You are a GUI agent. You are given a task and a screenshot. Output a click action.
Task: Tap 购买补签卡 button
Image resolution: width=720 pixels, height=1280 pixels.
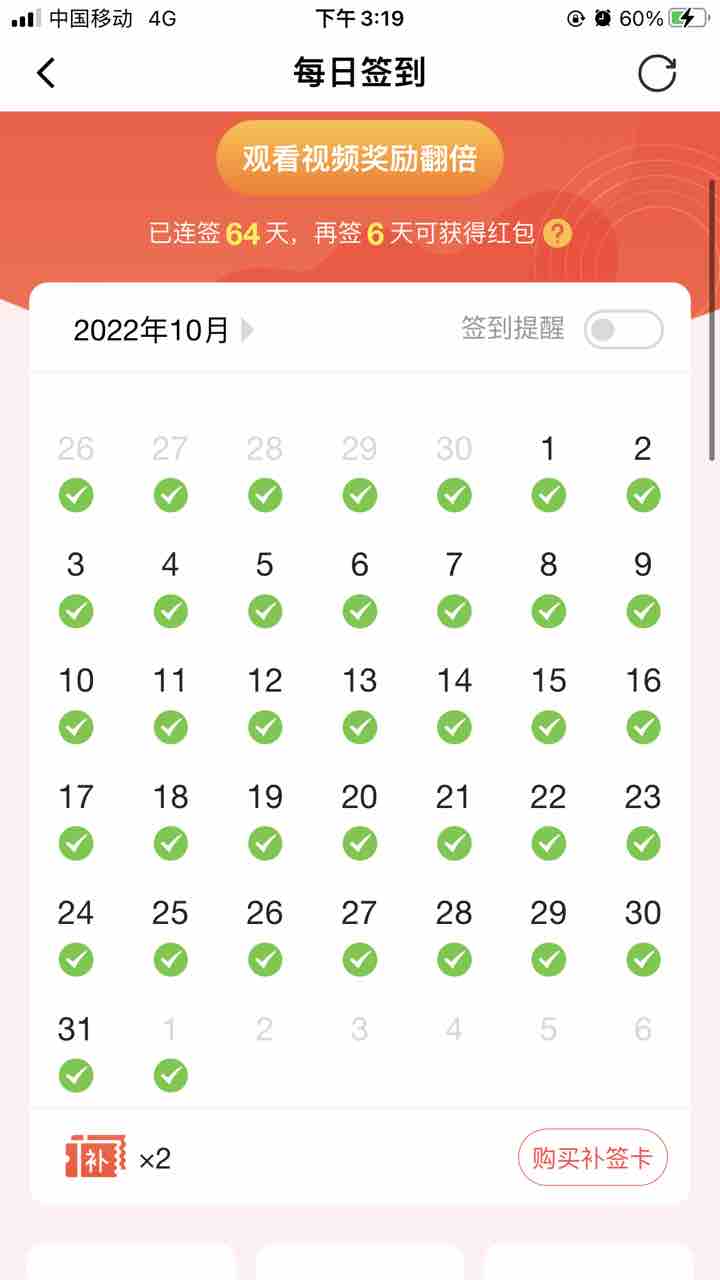pos(592,1158)
